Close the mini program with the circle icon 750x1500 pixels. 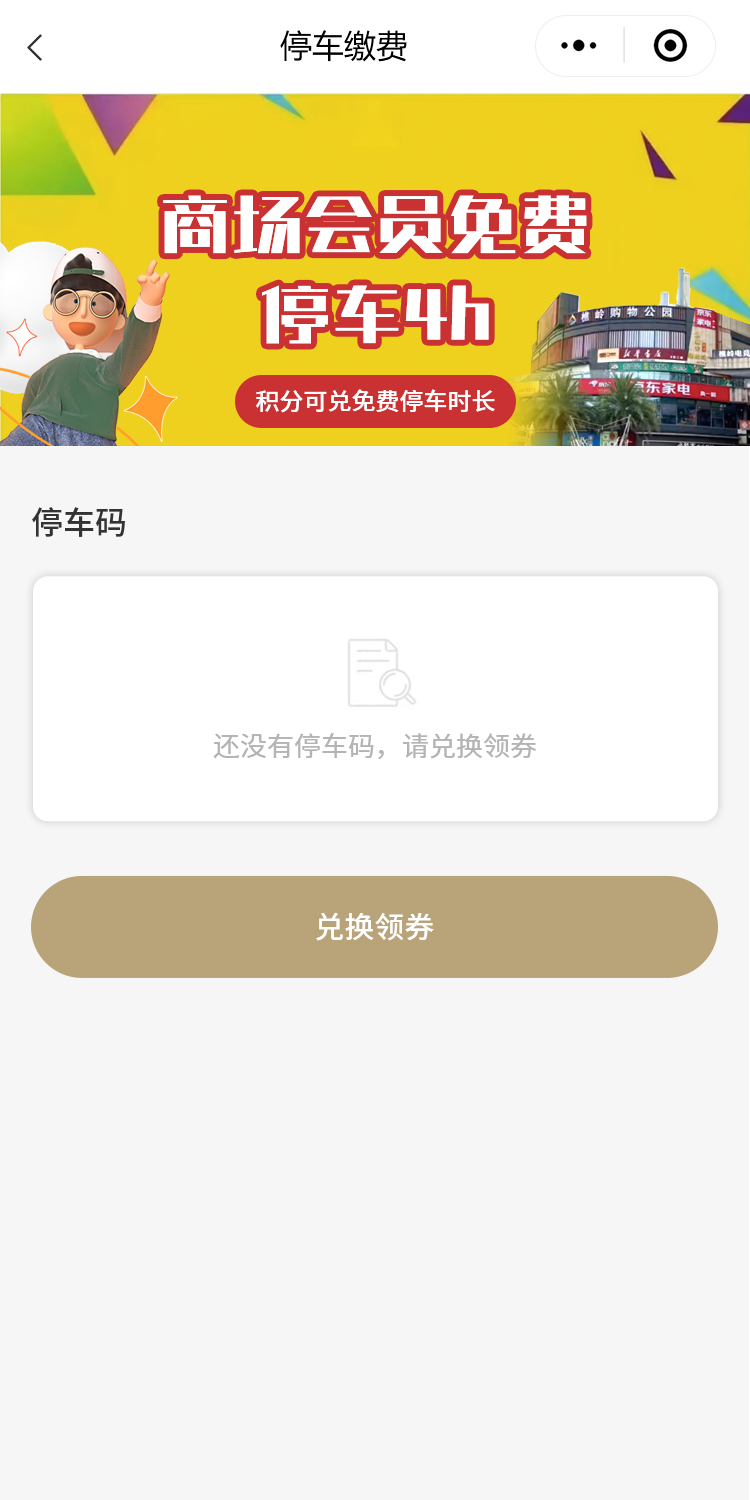coord(670,46)
